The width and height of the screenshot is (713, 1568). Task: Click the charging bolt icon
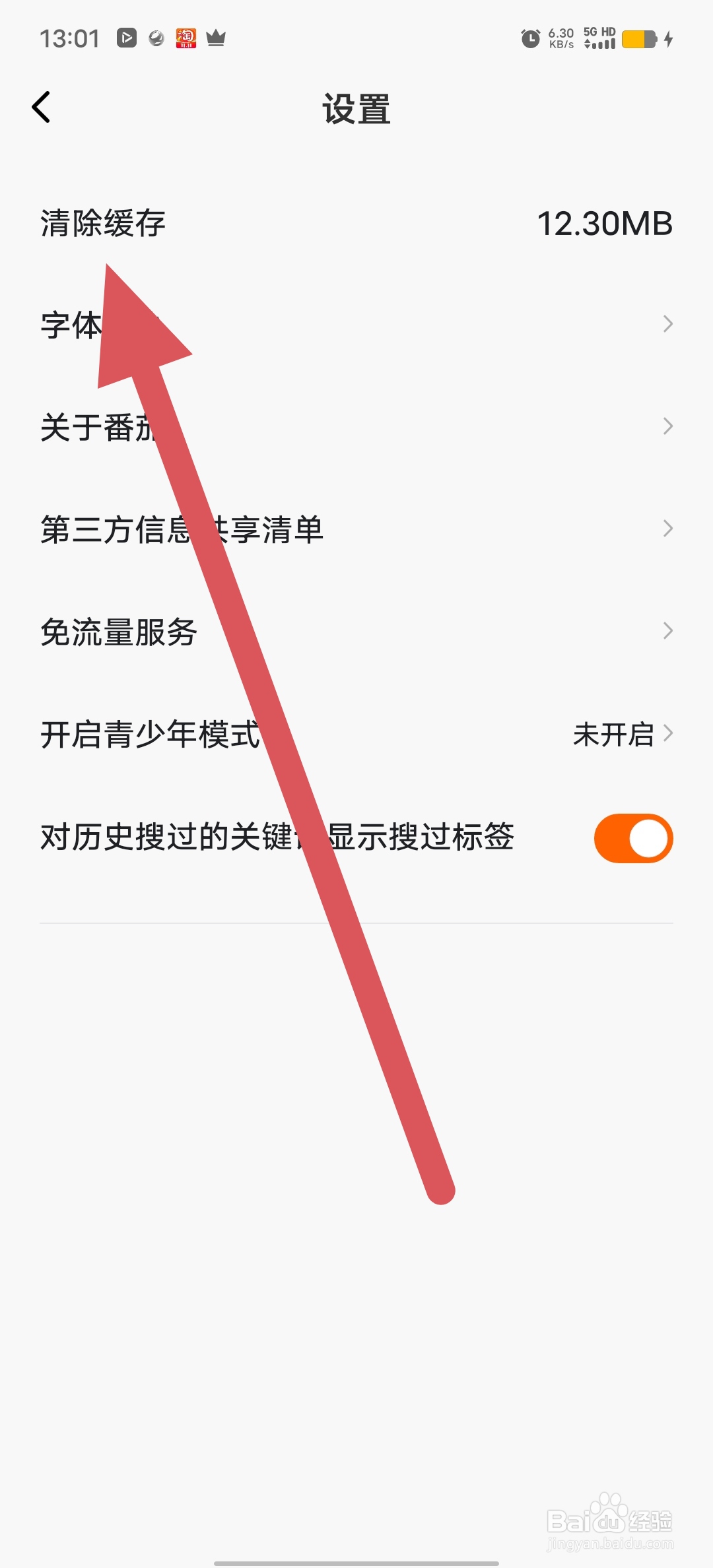point(668,40)
